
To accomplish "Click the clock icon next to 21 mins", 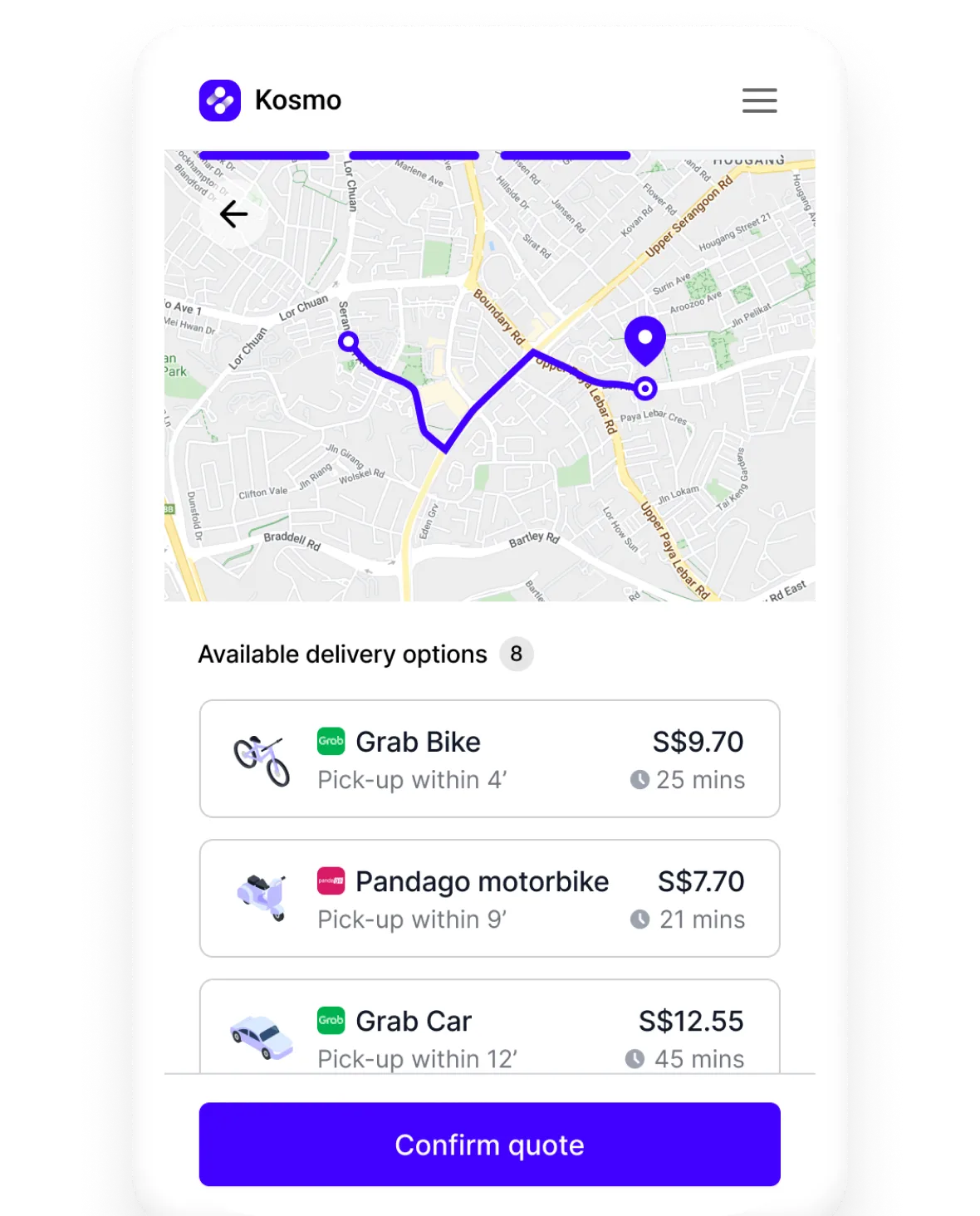I will [639, 919].
